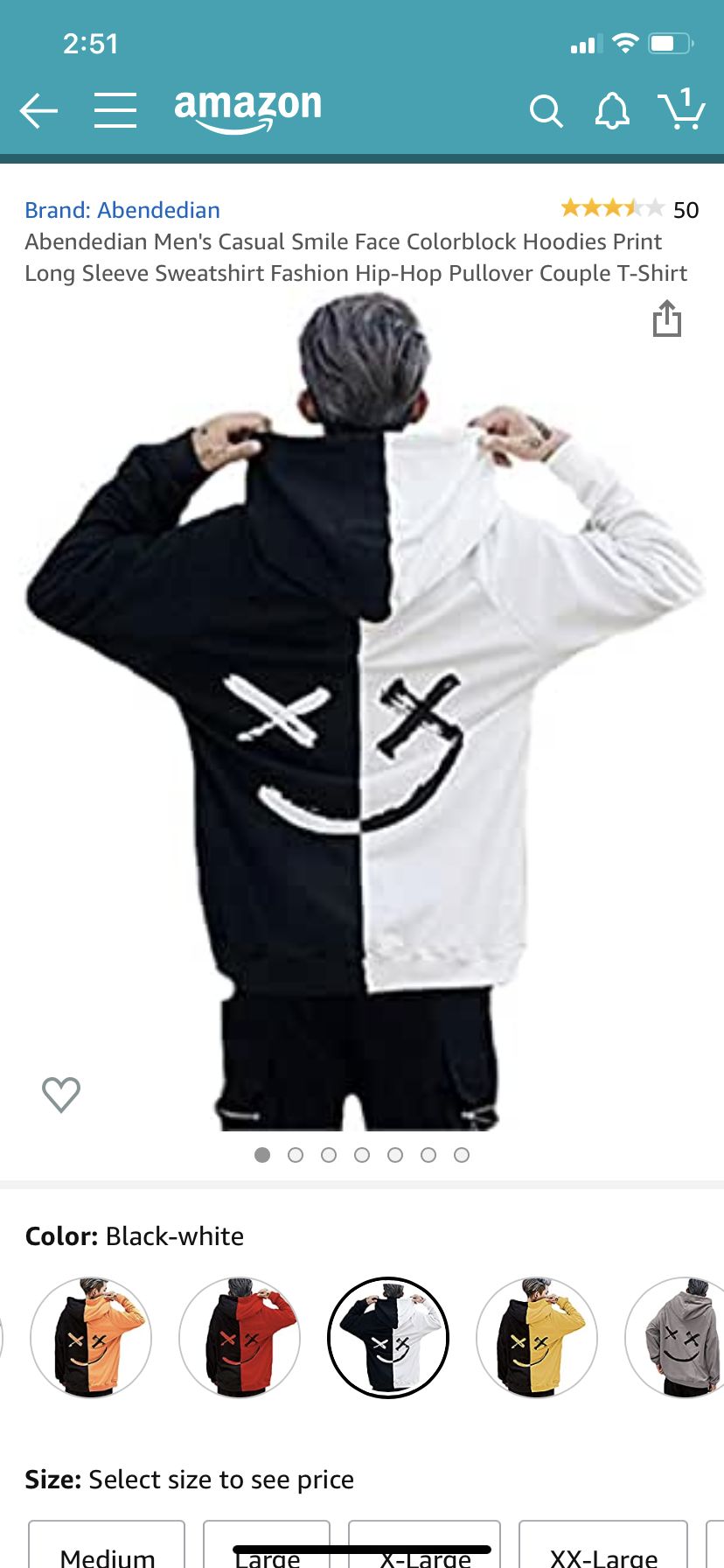
Task: Select the black-white color swatch
Action: [x=388, y=1338]
